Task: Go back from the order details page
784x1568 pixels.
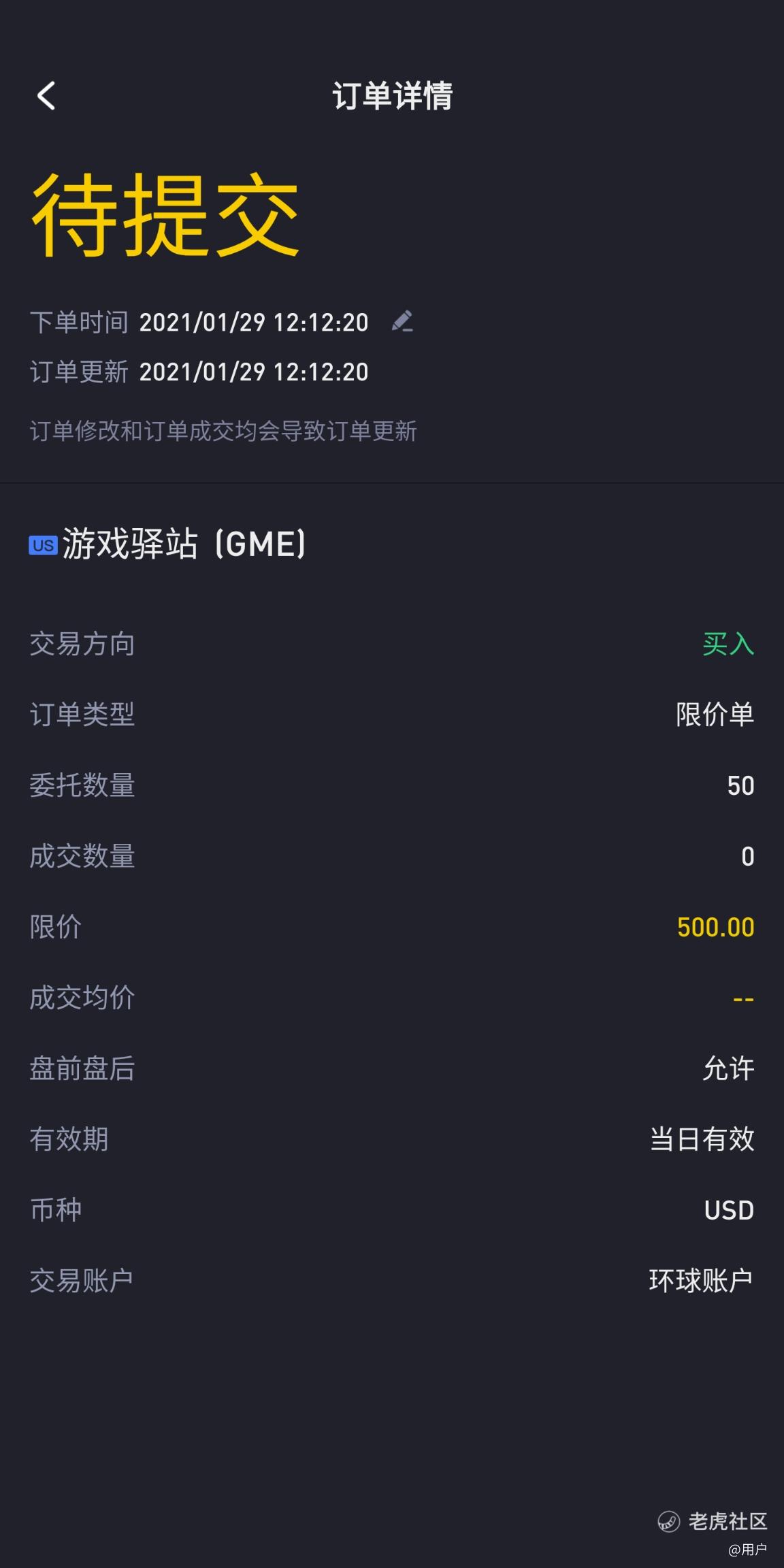Action: (x=46, y=95)
